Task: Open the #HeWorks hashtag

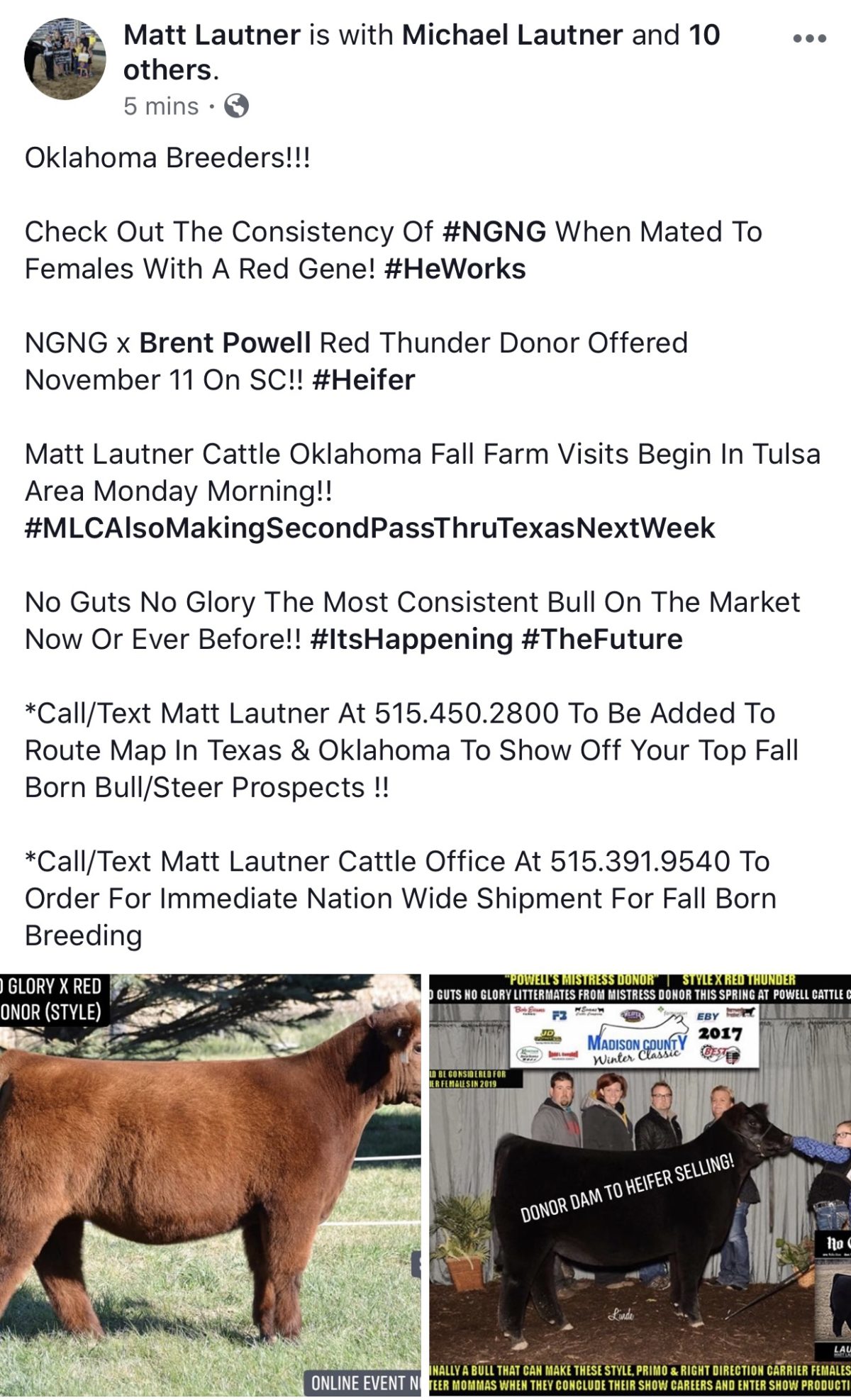Action: coord(455,269)
